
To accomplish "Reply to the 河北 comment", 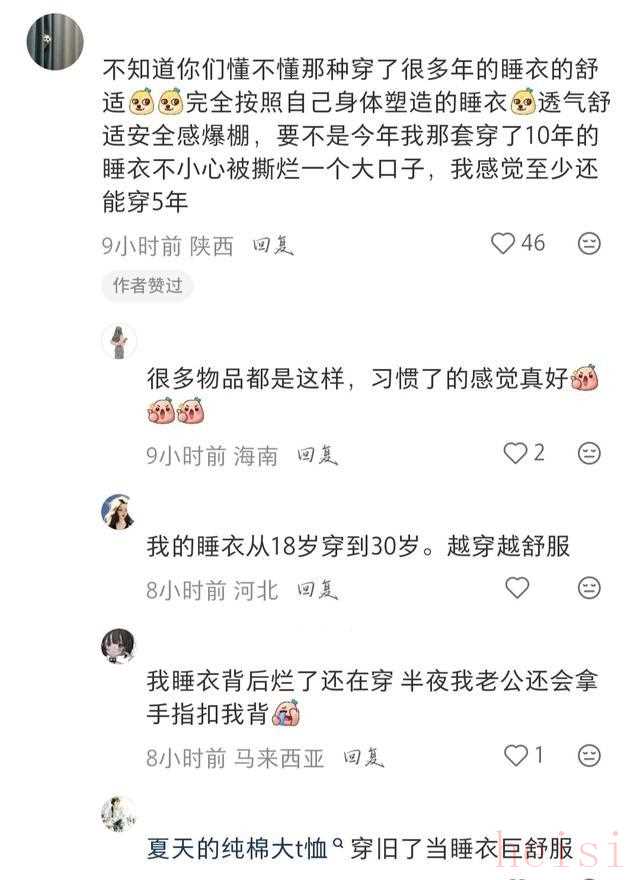I will pos(317,590).
